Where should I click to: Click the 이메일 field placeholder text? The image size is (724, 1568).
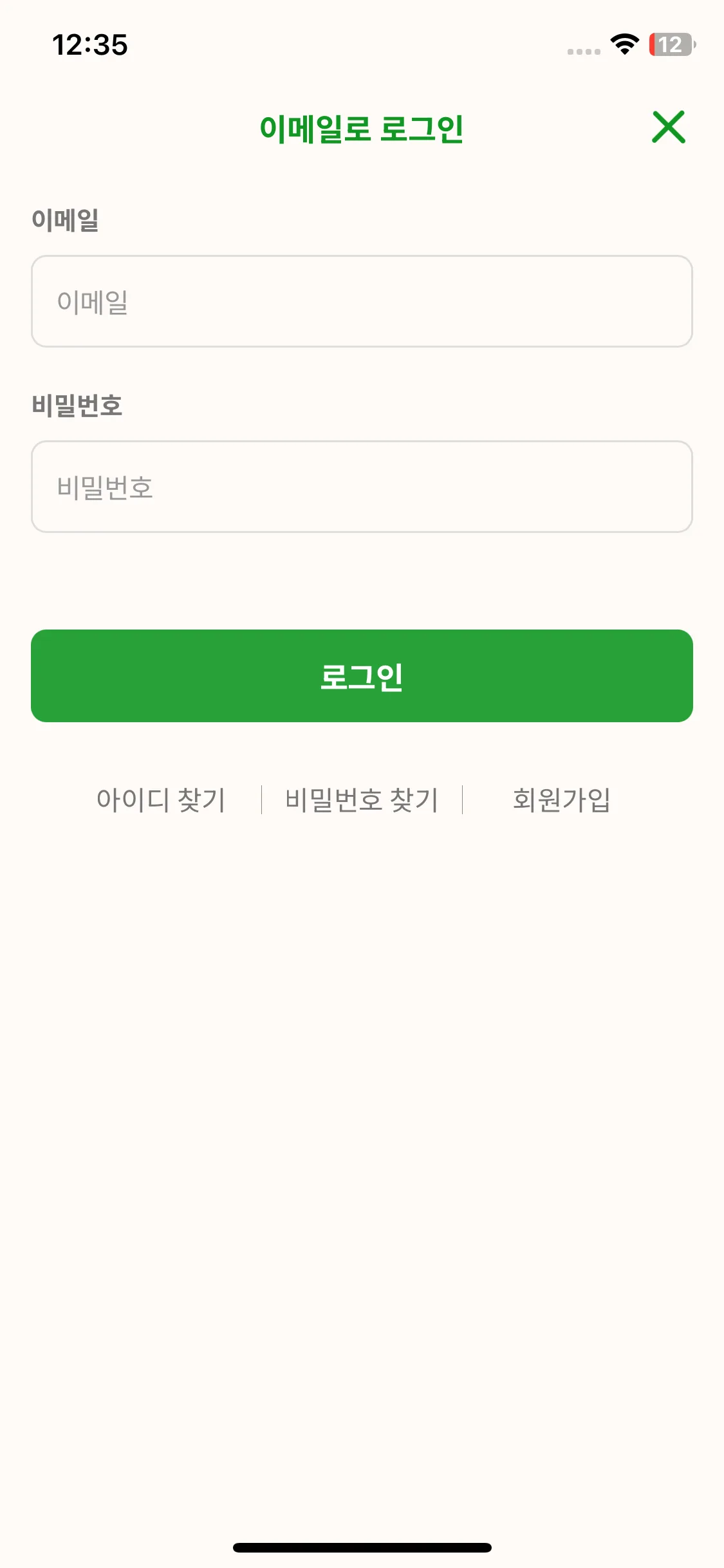click(92, 301)
